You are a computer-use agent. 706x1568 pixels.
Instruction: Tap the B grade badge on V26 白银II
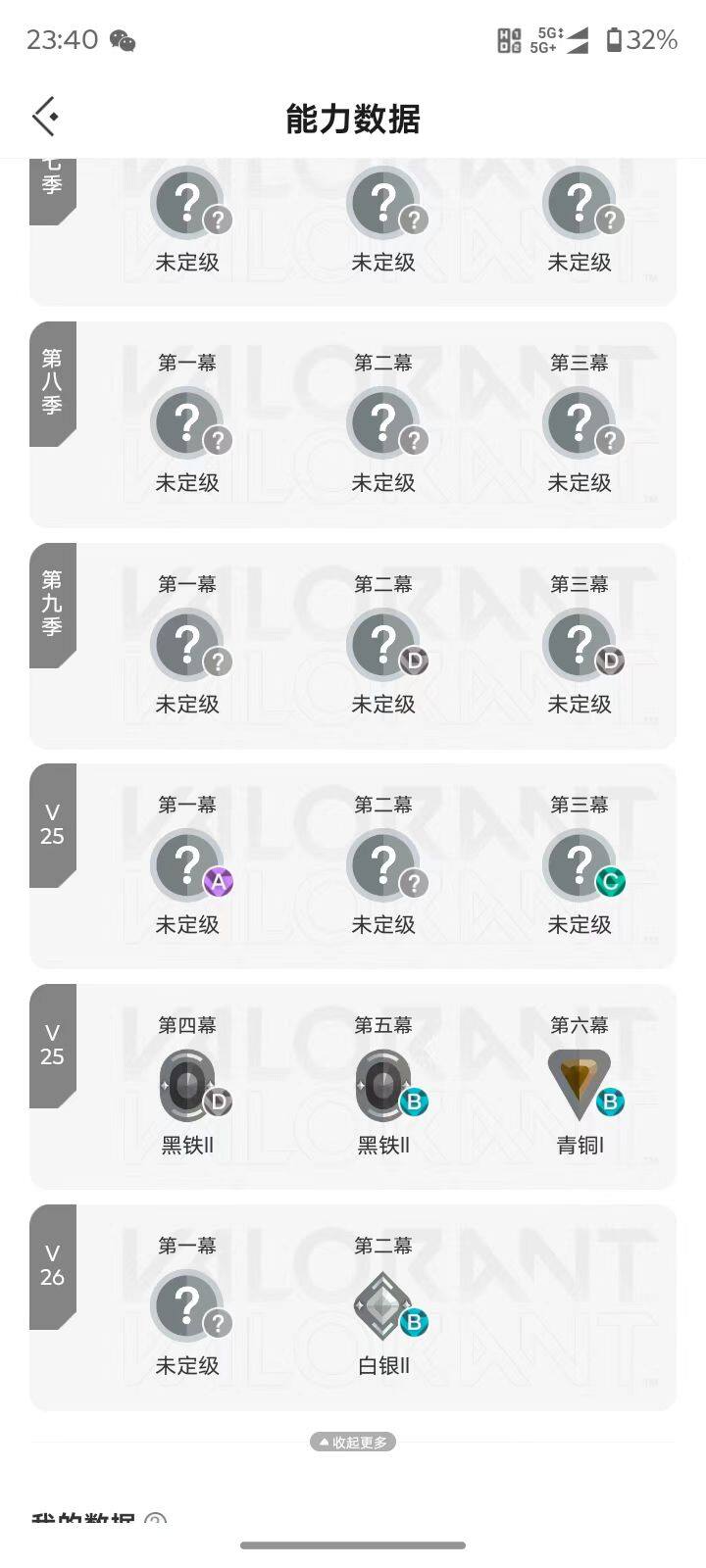point(413,1322)
